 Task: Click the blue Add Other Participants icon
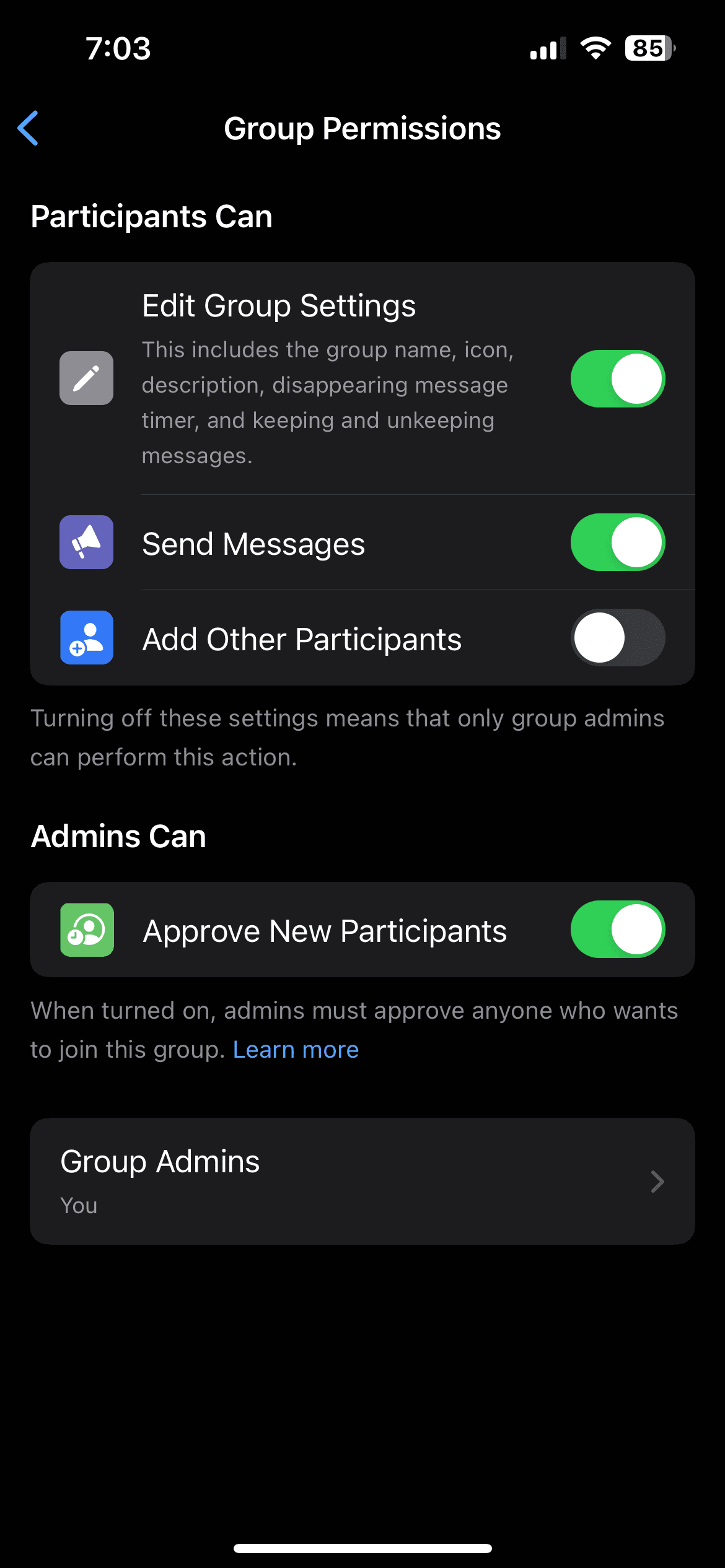click(x=86, y=638)
